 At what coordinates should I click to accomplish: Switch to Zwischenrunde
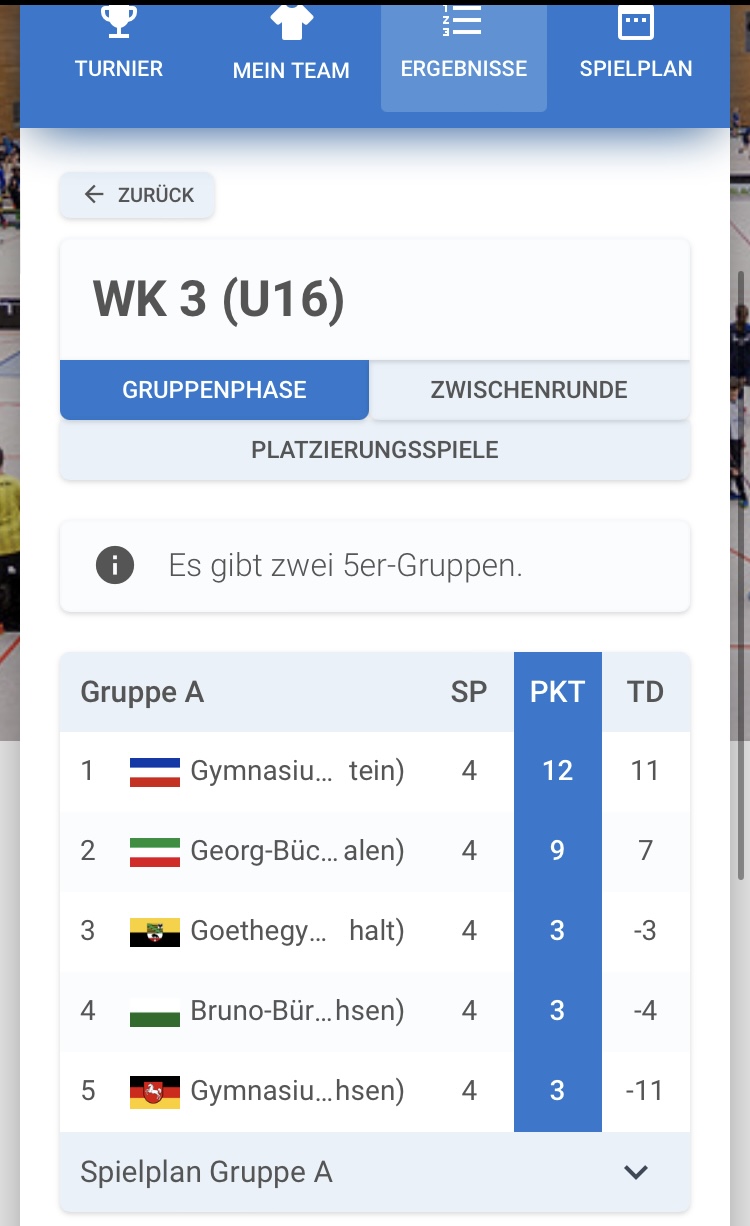point(529,390)
